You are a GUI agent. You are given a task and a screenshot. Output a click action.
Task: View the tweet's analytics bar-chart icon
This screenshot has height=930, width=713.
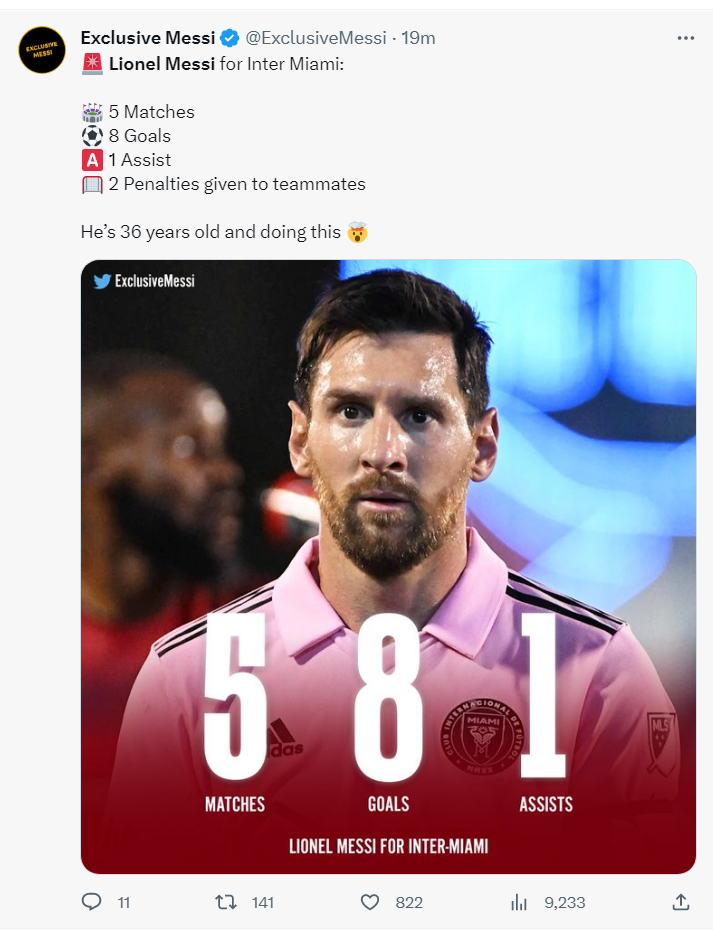519,902
